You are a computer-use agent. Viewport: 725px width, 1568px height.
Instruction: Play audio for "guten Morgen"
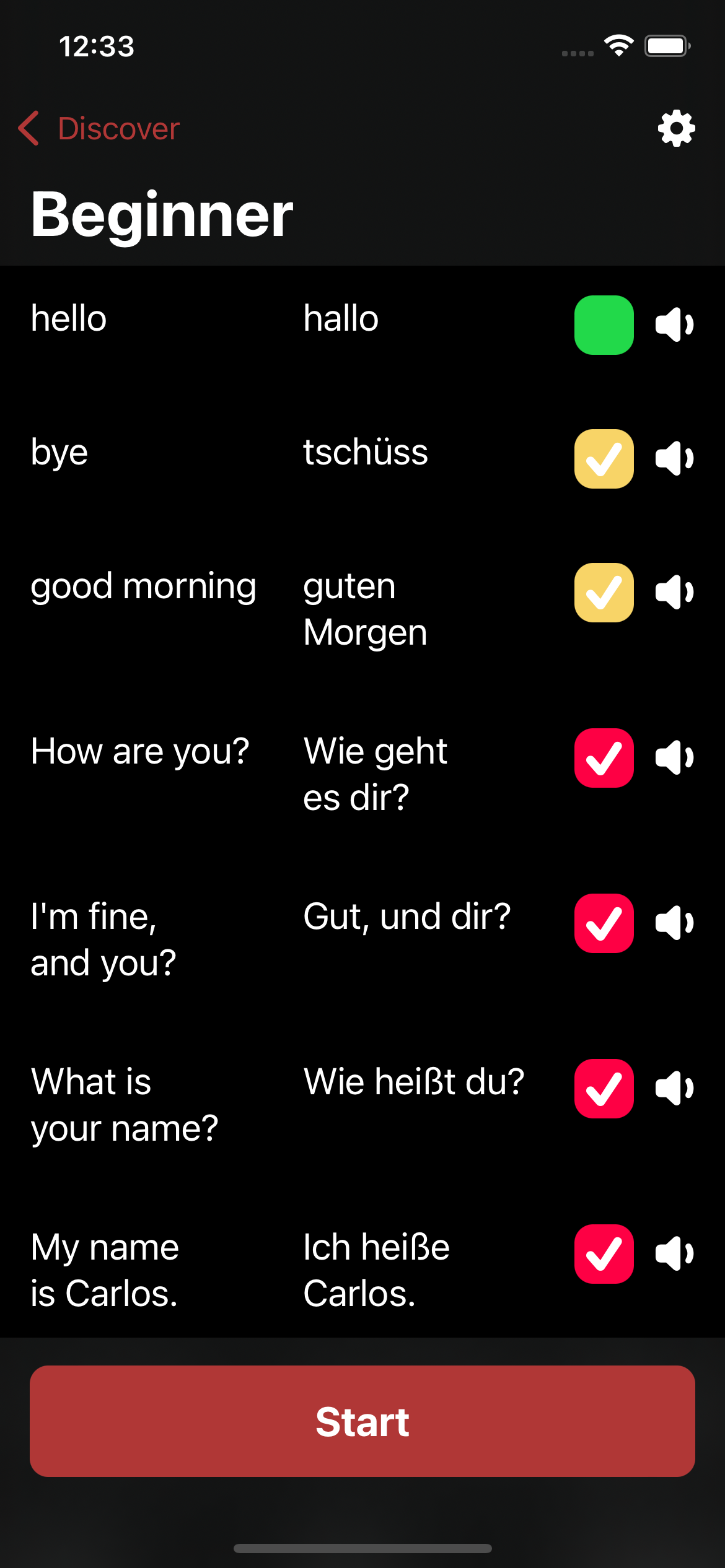[x=675, y=591]
